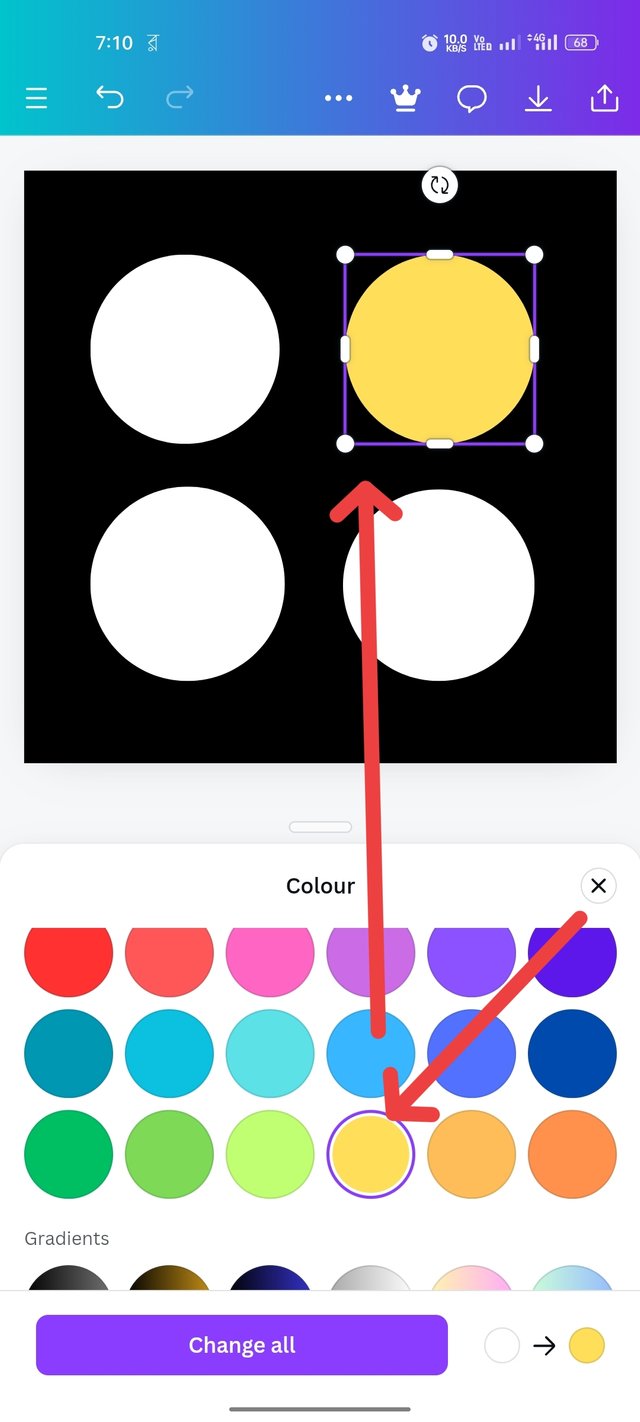Tap the rotate handle above yellow circle
640x1422 pixels.
(439, 185)
